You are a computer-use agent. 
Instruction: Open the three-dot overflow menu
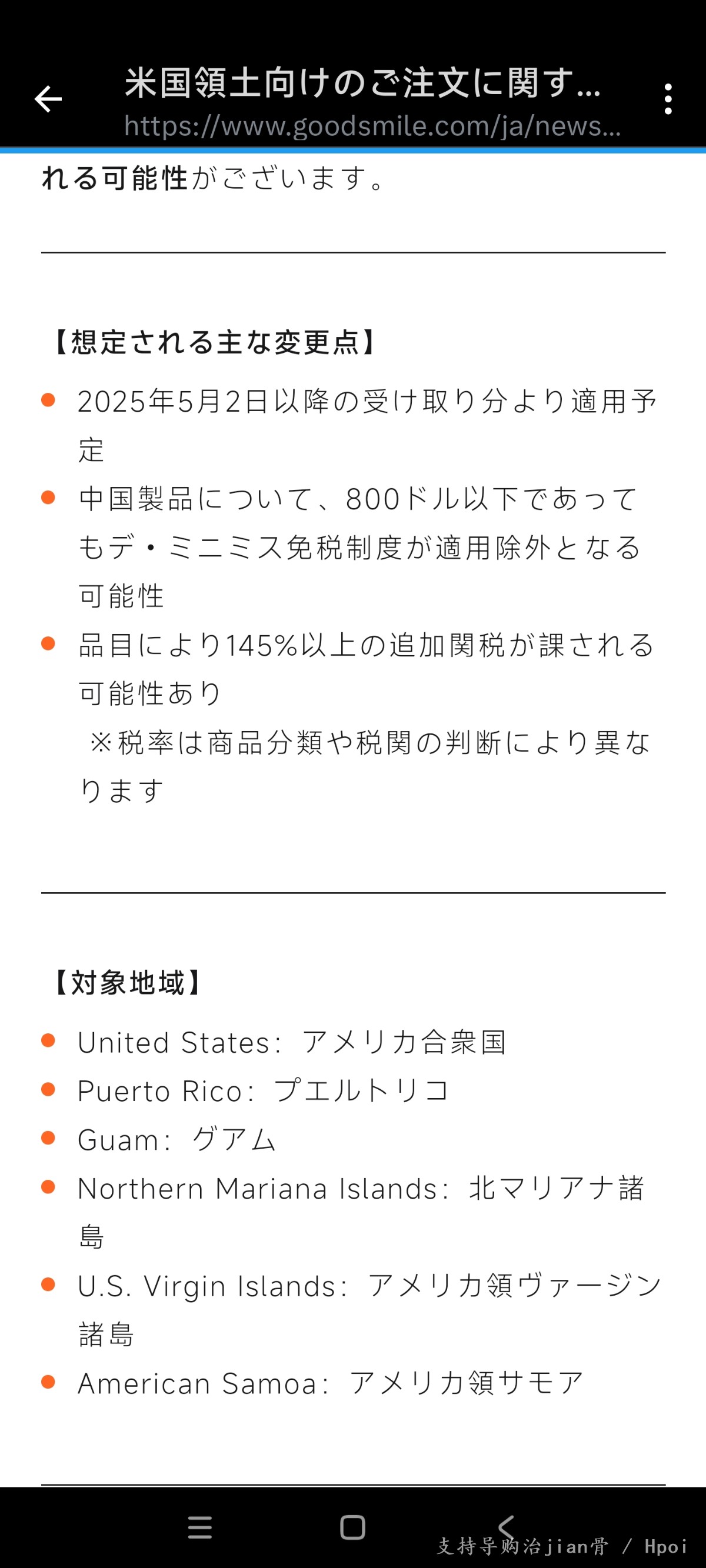pyautogui.click(x=668, y=99)
